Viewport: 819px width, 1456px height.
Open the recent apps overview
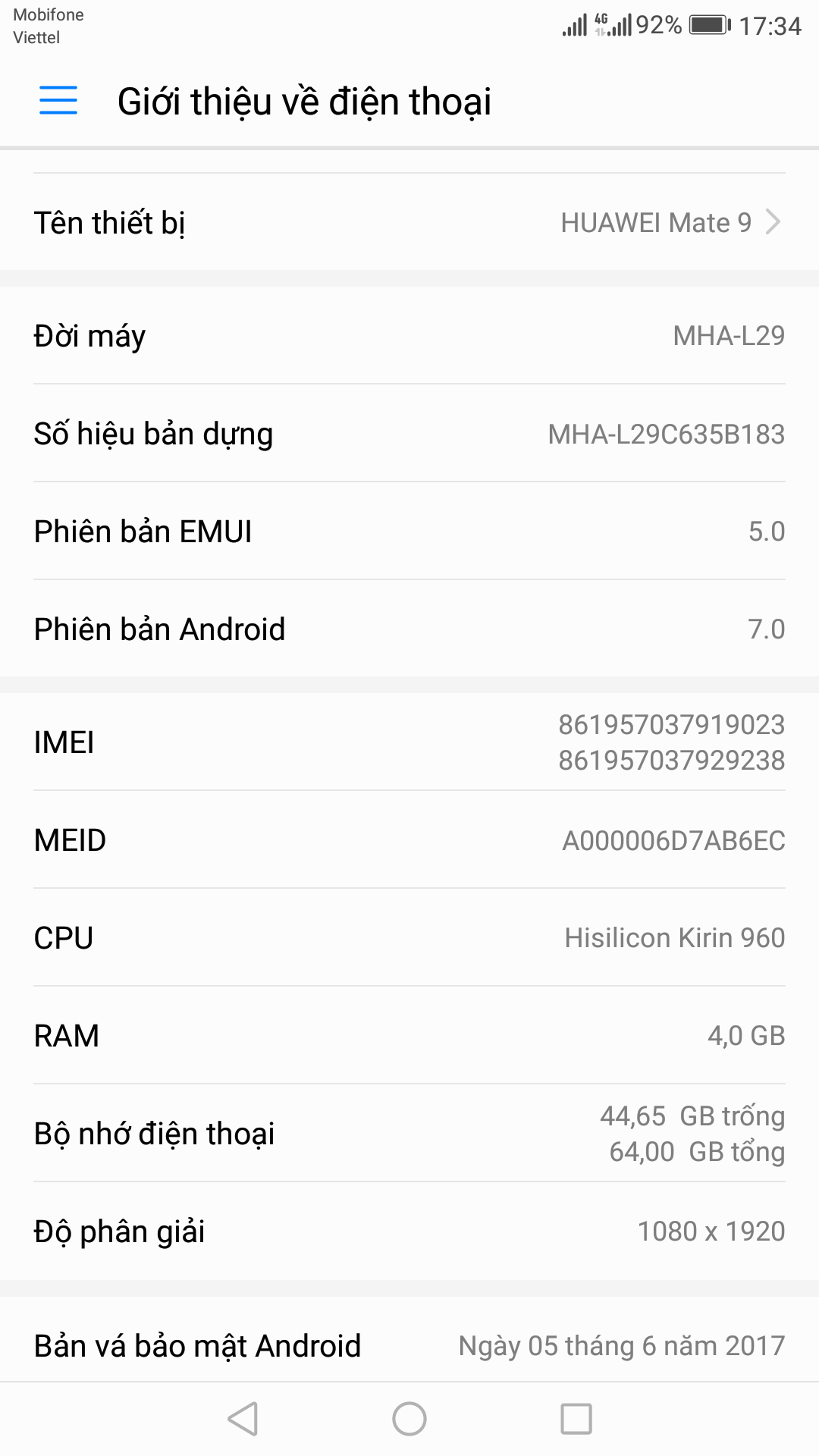(576, 1419)
